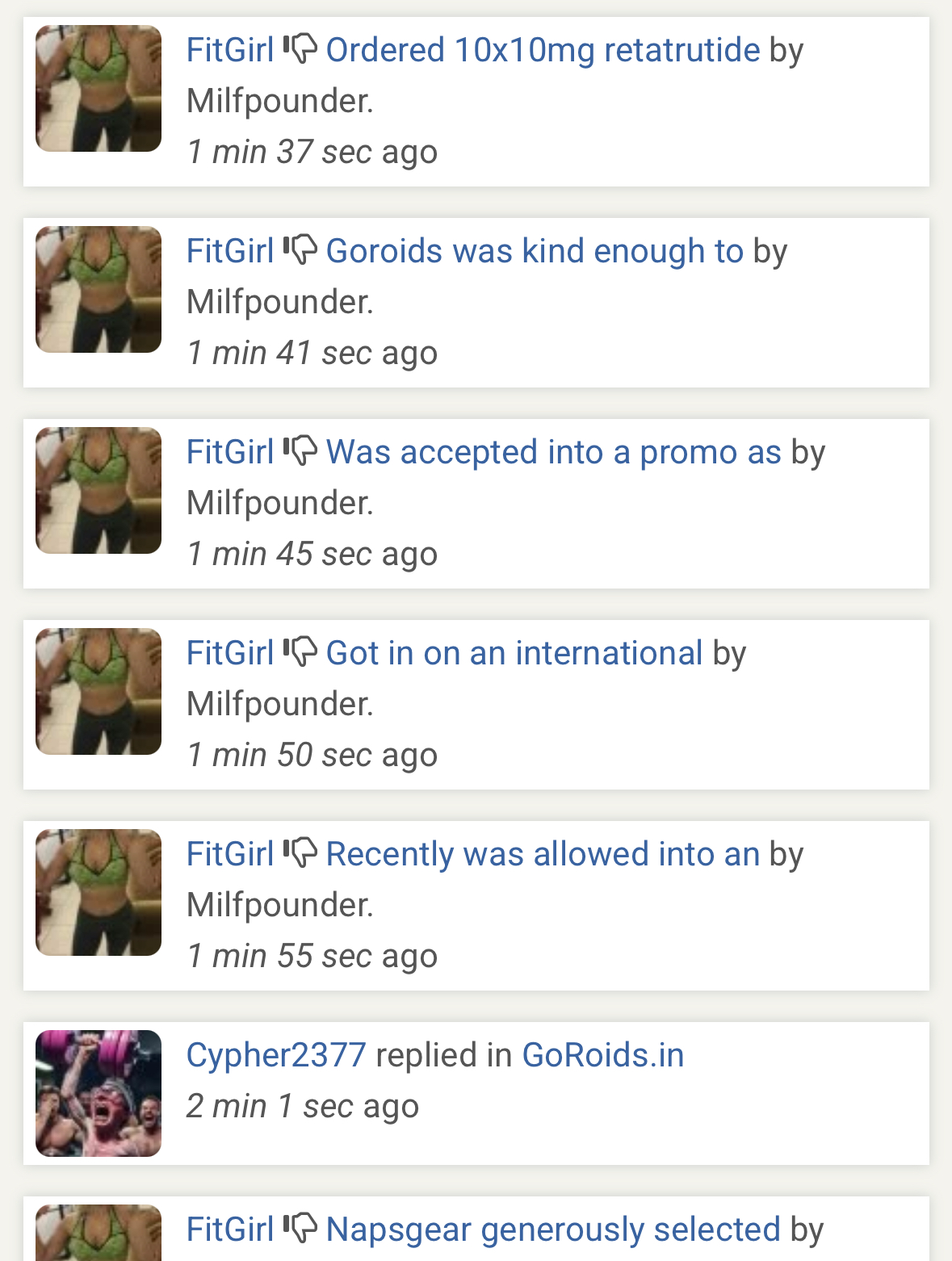This screenshot has height=1261, width=952.
Task: Open the 'Recently was allowed into an' link
Action: click(x=543, y=854)
